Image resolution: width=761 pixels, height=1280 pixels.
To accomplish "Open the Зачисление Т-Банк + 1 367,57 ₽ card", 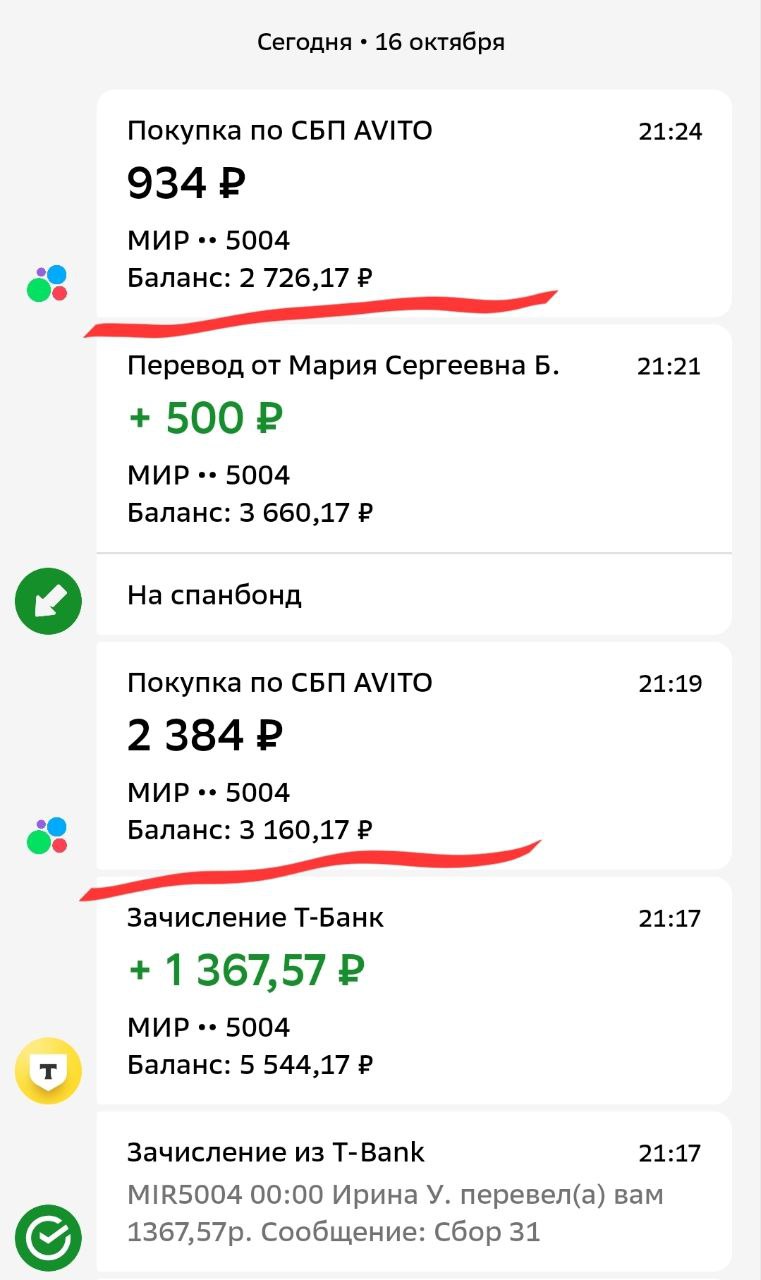I will pyautogui.click(x=414, y=990).
